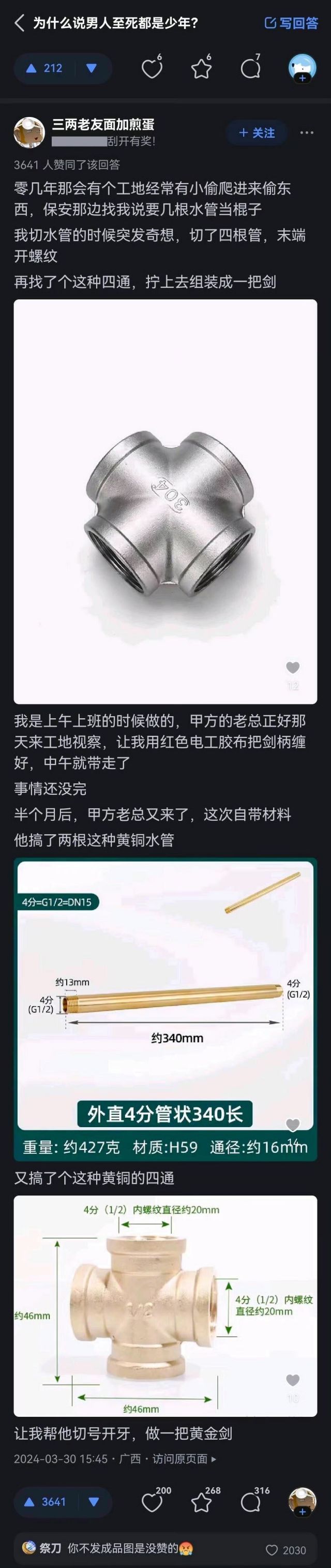Tap the top bar heart icon
331x1568 pixels.
[152, 68]
